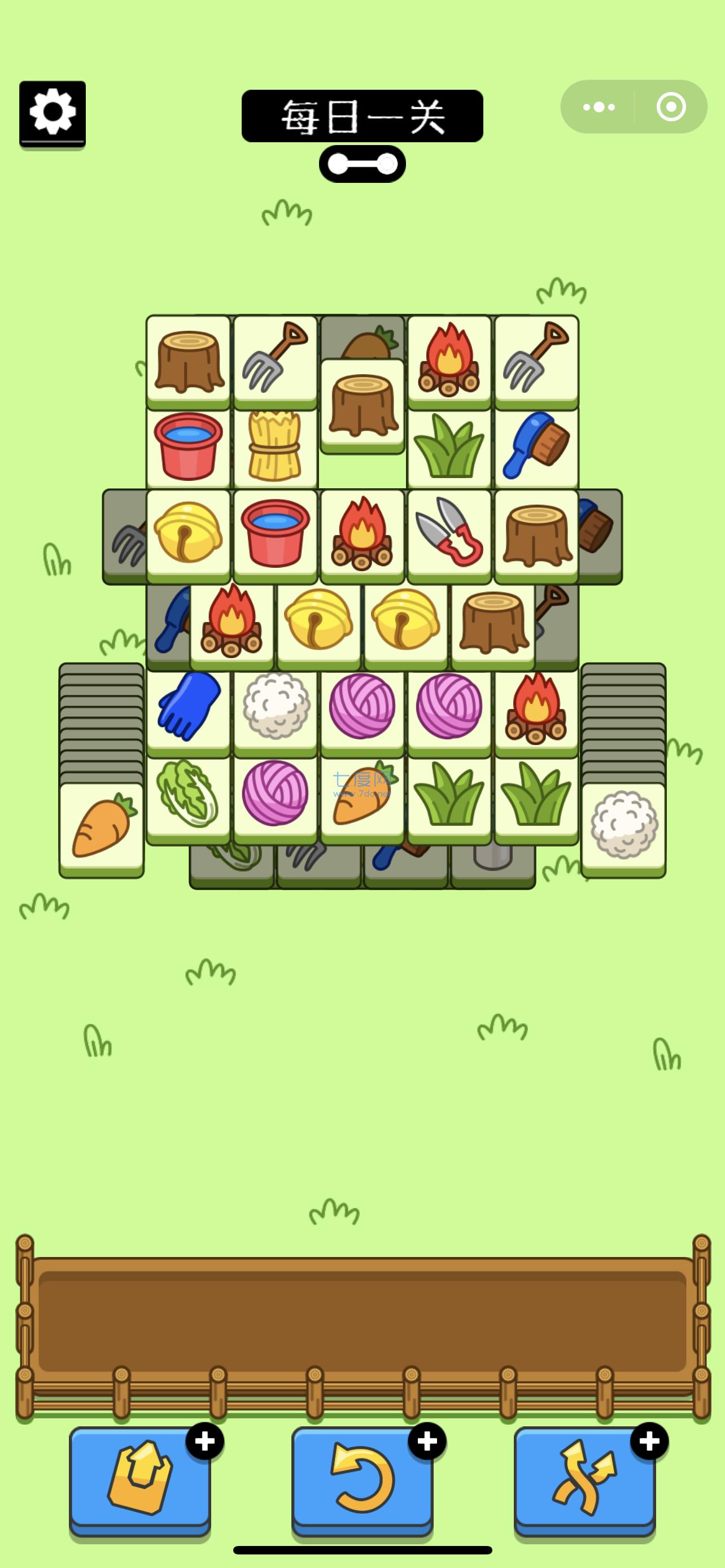Activate the shuffle power-up
Viewport: 725px width, 1568px height.
click(x=584, y=1479)
